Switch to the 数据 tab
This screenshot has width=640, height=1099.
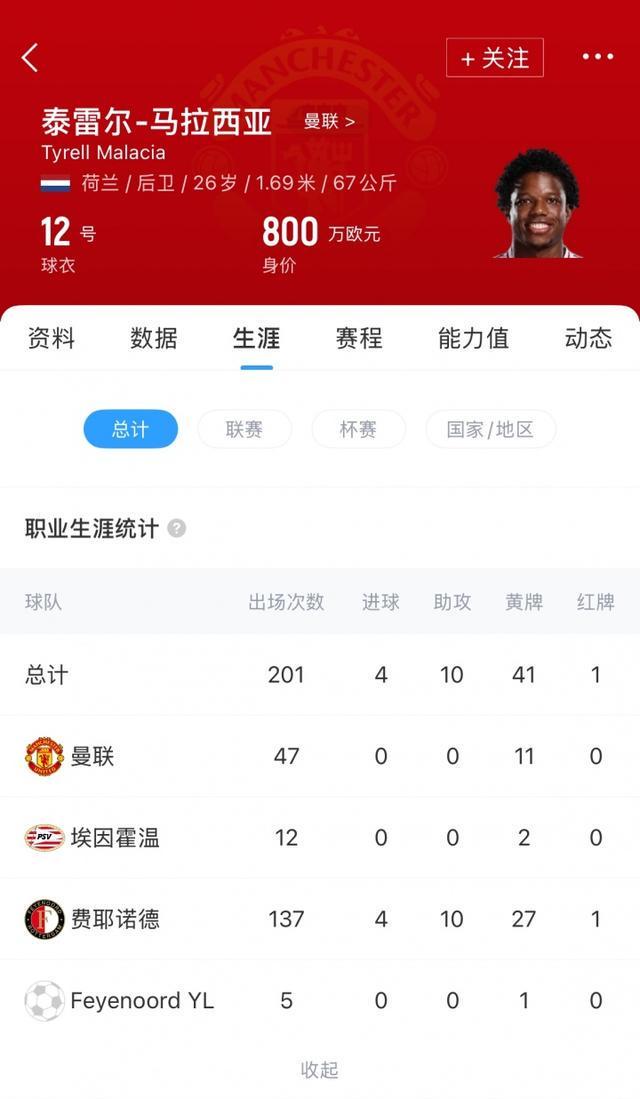(154, 338)
